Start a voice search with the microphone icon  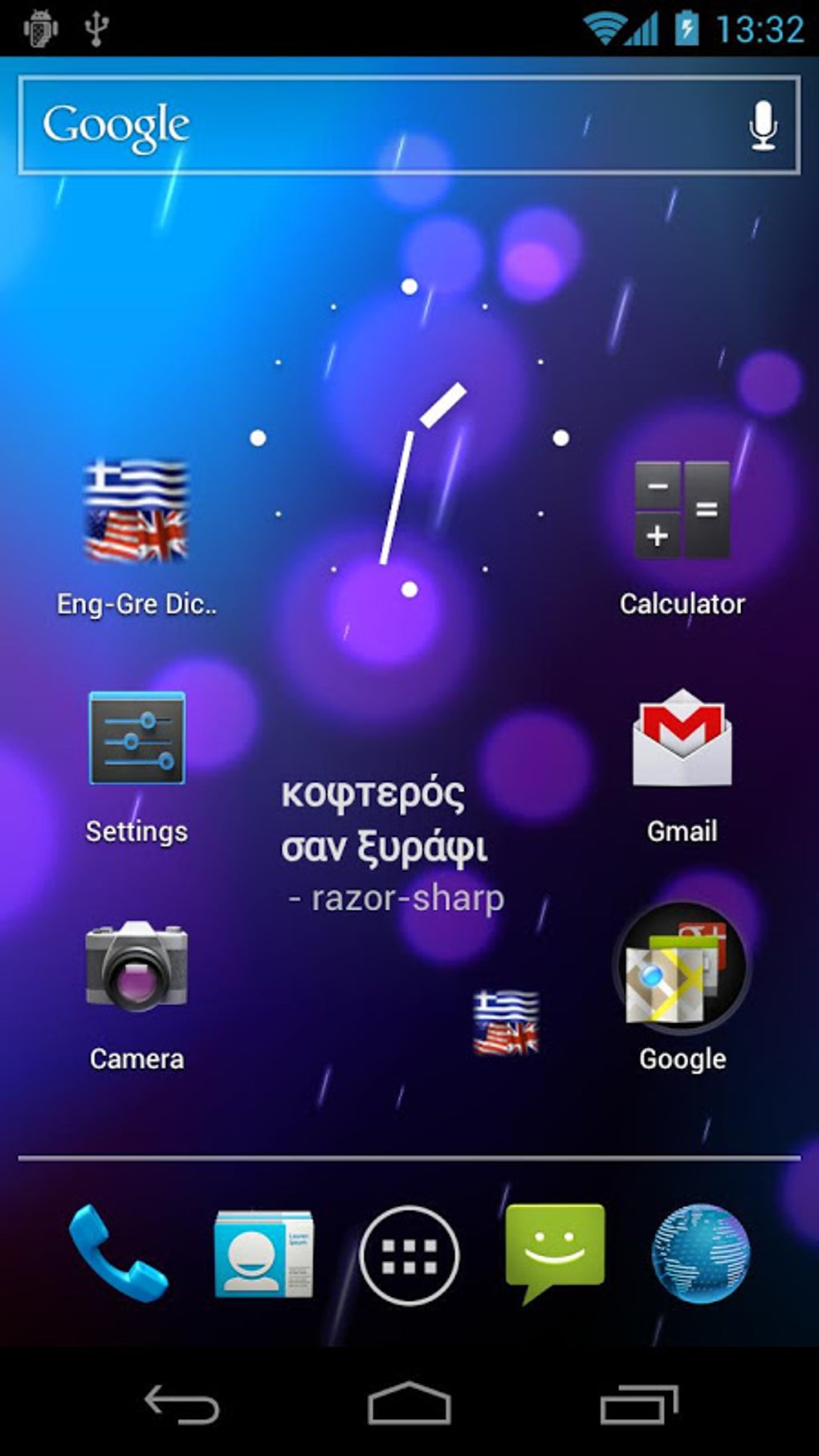pyautogui.click(x=763, y=127)
